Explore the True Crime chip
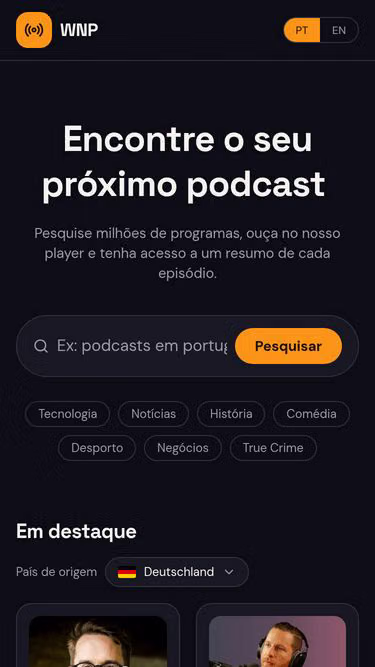 (273, 448)
